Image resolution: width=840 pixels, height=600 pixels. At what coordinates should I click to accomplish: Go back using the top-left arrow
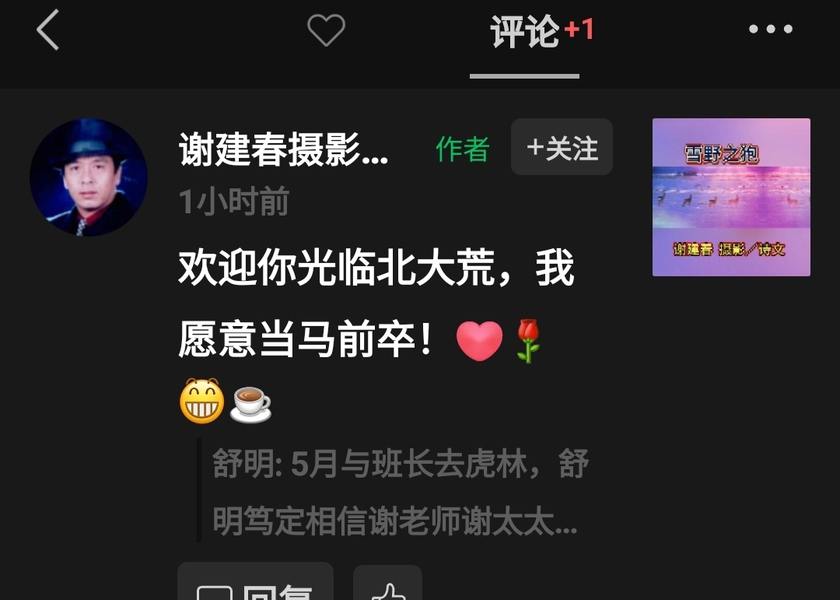pos(48,30)
